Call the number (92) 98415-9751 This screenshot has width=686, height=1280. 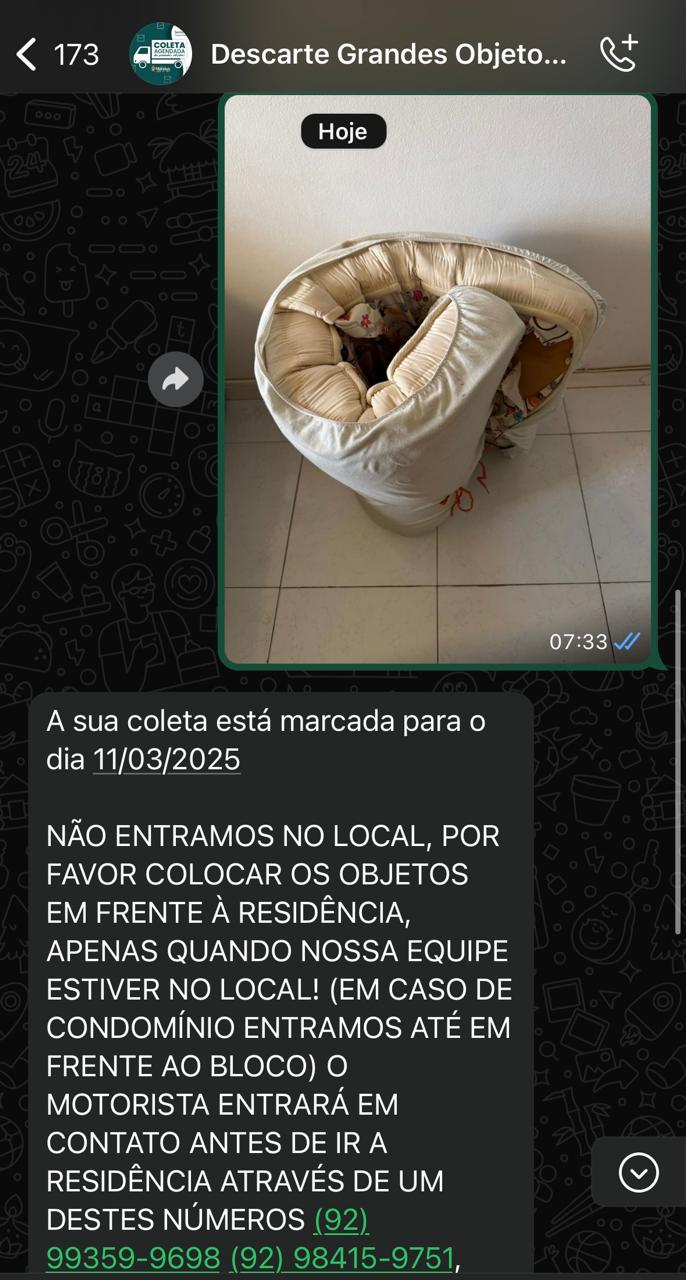click(342, 1257)
